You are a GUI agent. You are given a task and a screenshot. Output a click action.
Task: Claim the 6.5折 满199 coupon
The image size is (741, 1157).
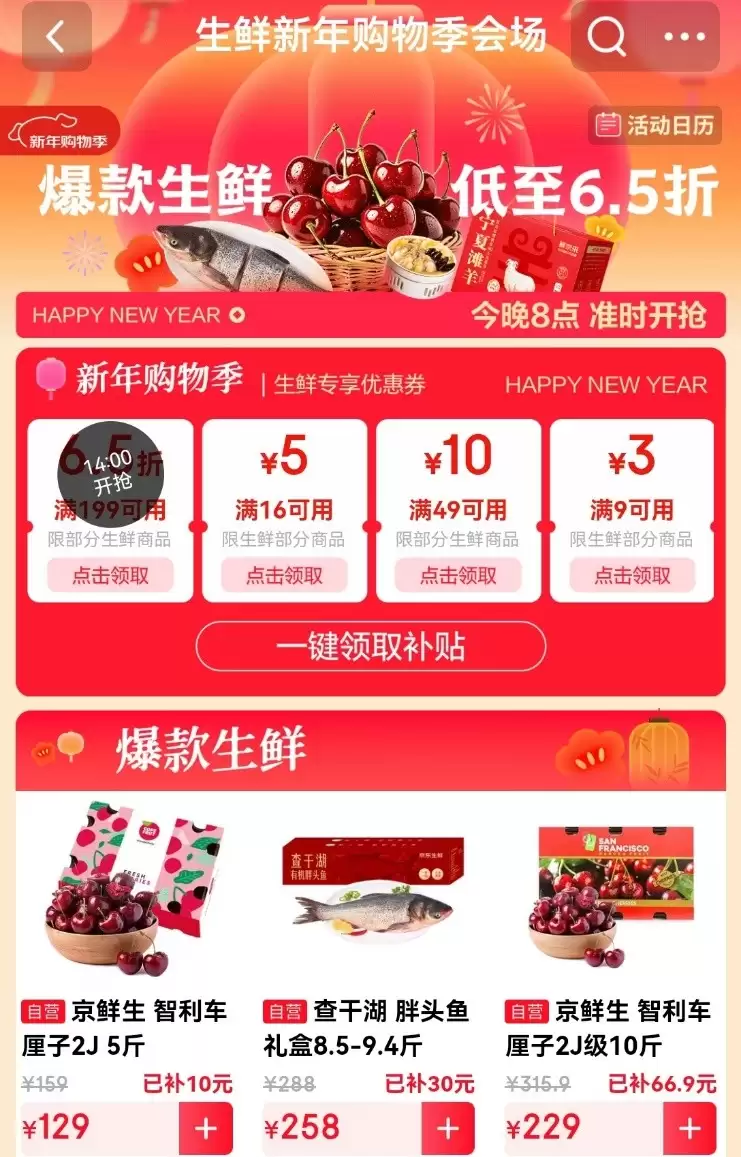pos(110,575)
